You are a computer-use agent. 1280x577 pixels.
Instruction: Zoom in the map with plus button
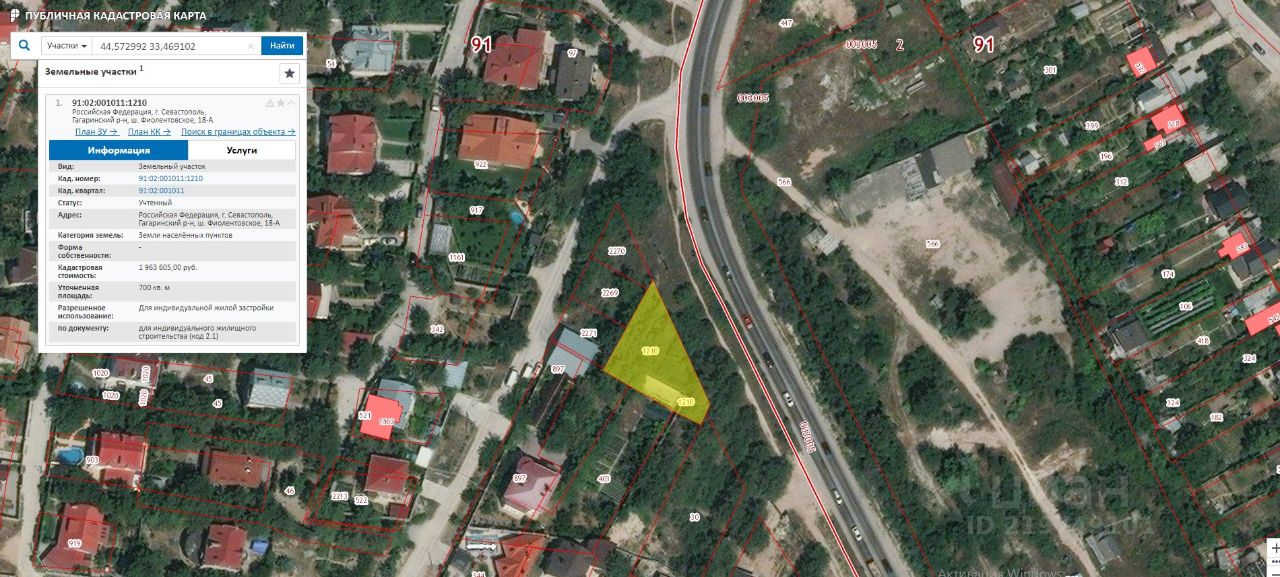[x=1274, y=547]
